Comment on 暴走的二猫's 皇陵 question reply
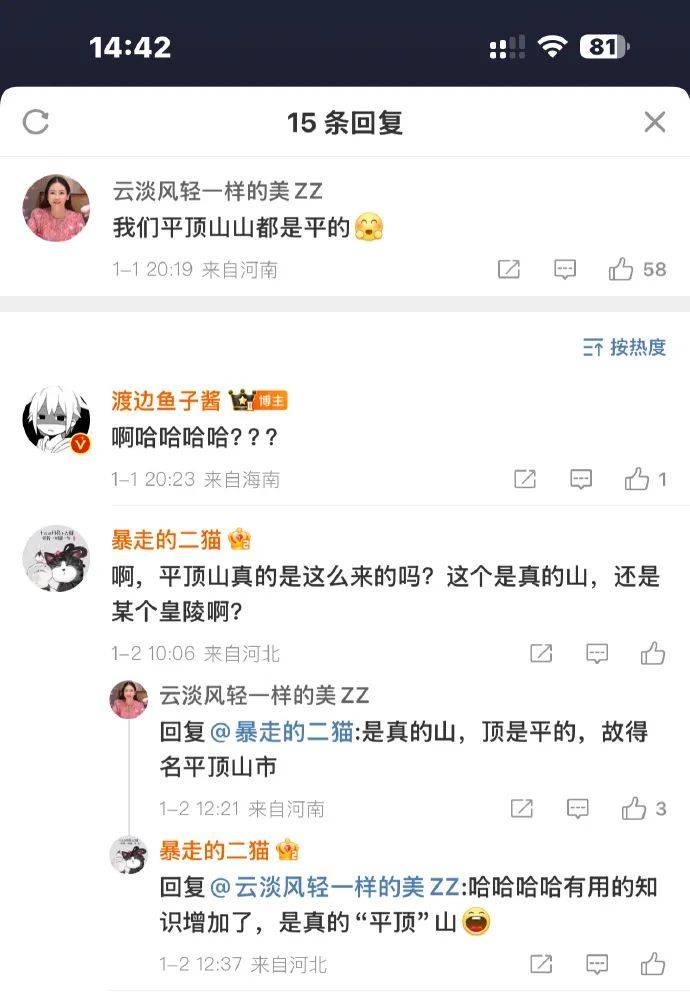Screen dimensions: 690x1002 (x=597, y=654)
